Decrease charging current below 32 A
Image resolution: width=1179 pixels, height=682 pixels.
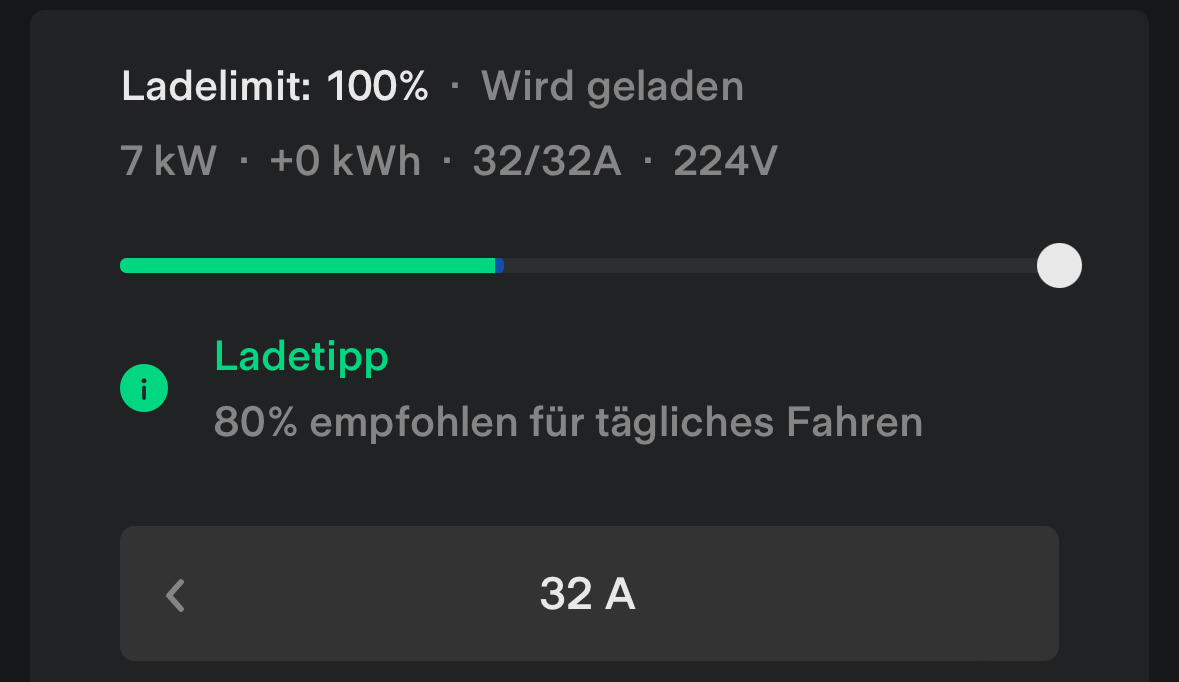tap(176, 595)
